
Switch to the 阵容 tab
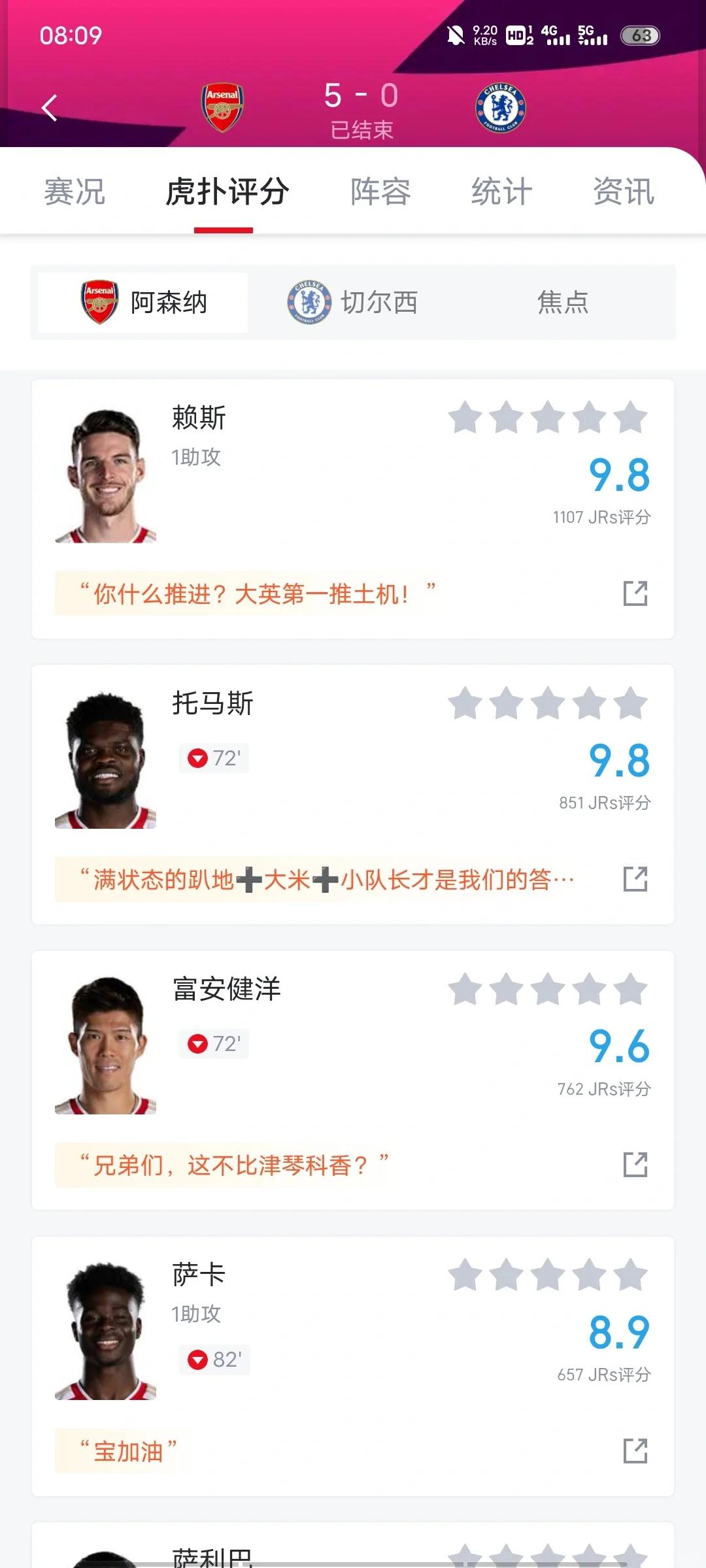point(378,192)
